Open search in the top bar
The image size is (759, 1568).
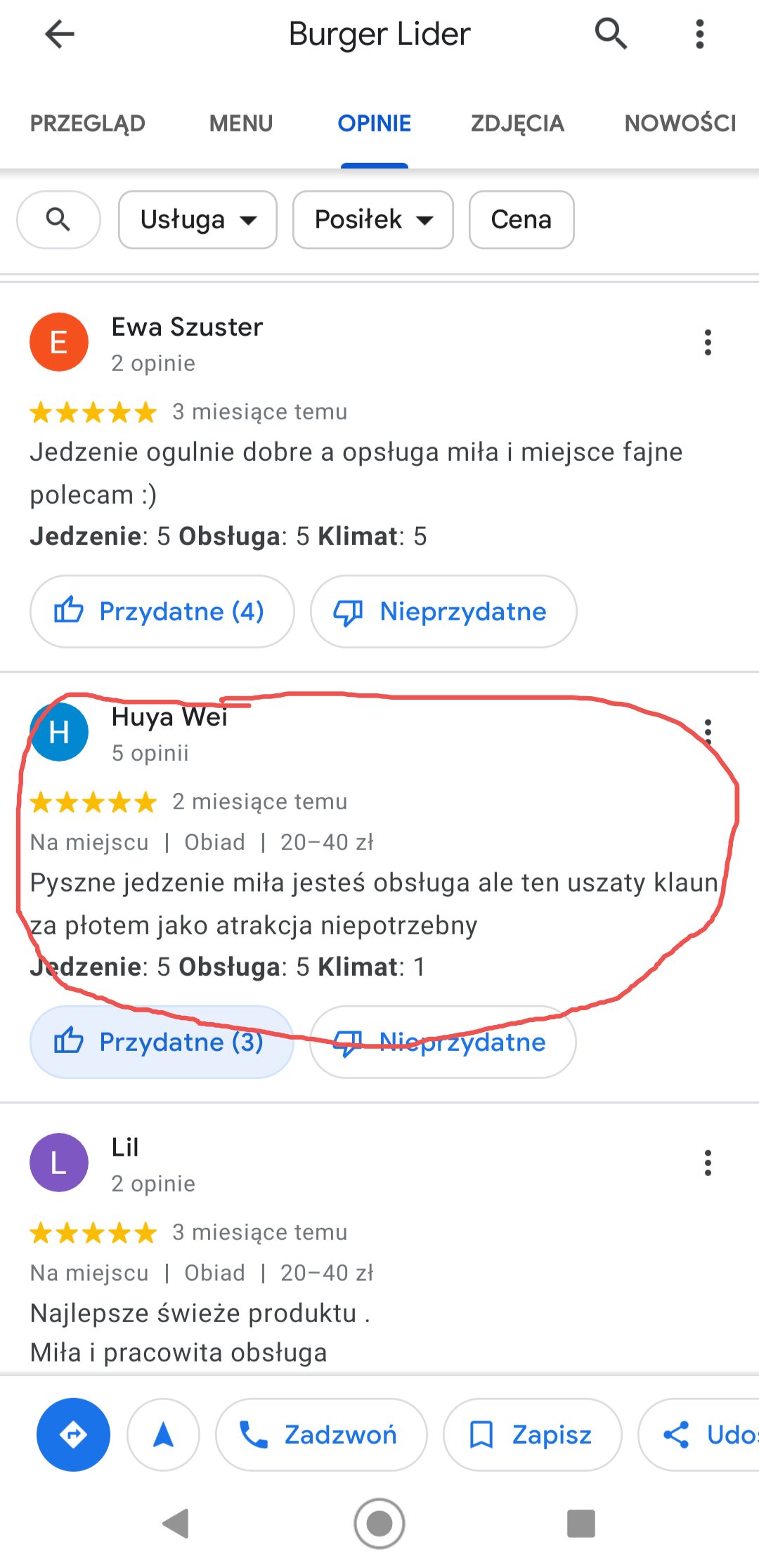pyautogui.click(x=611, y=34)
